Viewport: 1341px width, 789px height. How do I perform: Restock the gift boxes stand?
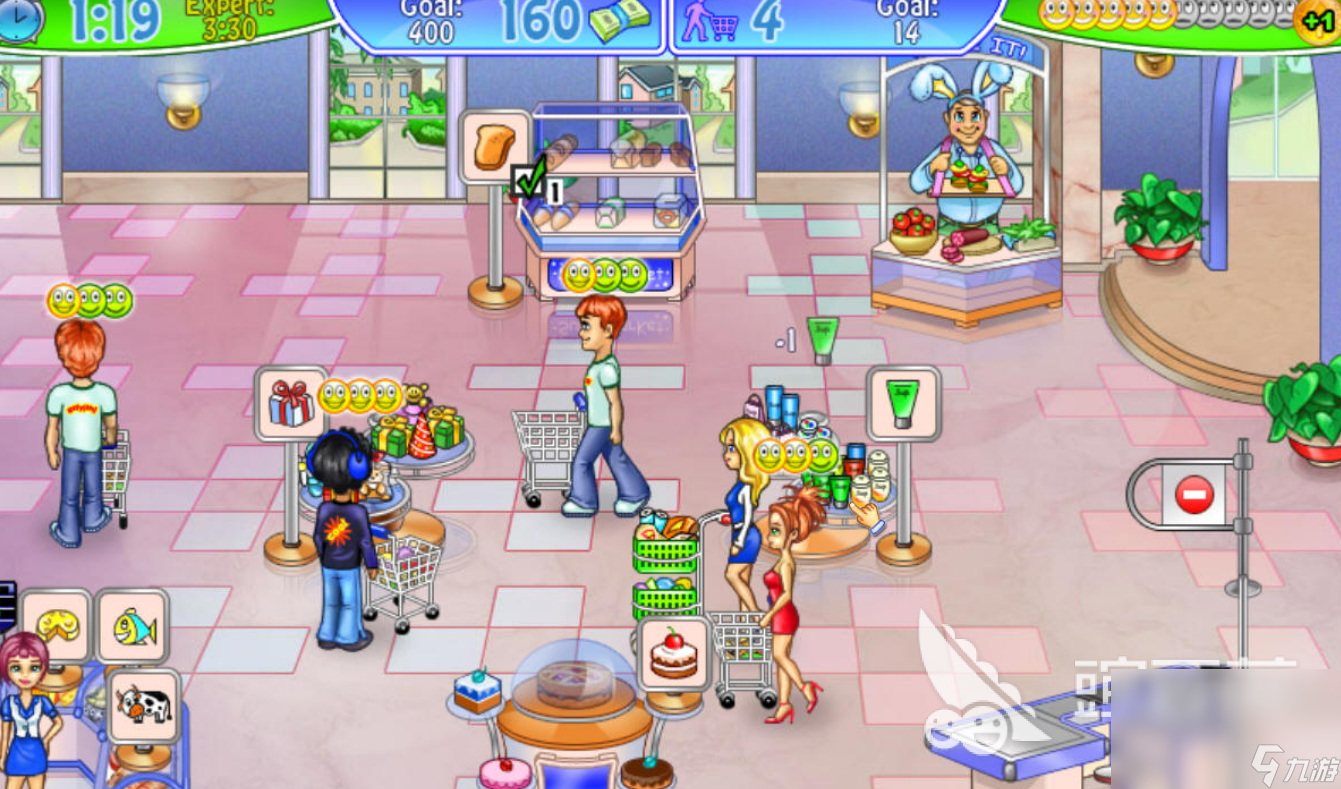click(291, 404)
